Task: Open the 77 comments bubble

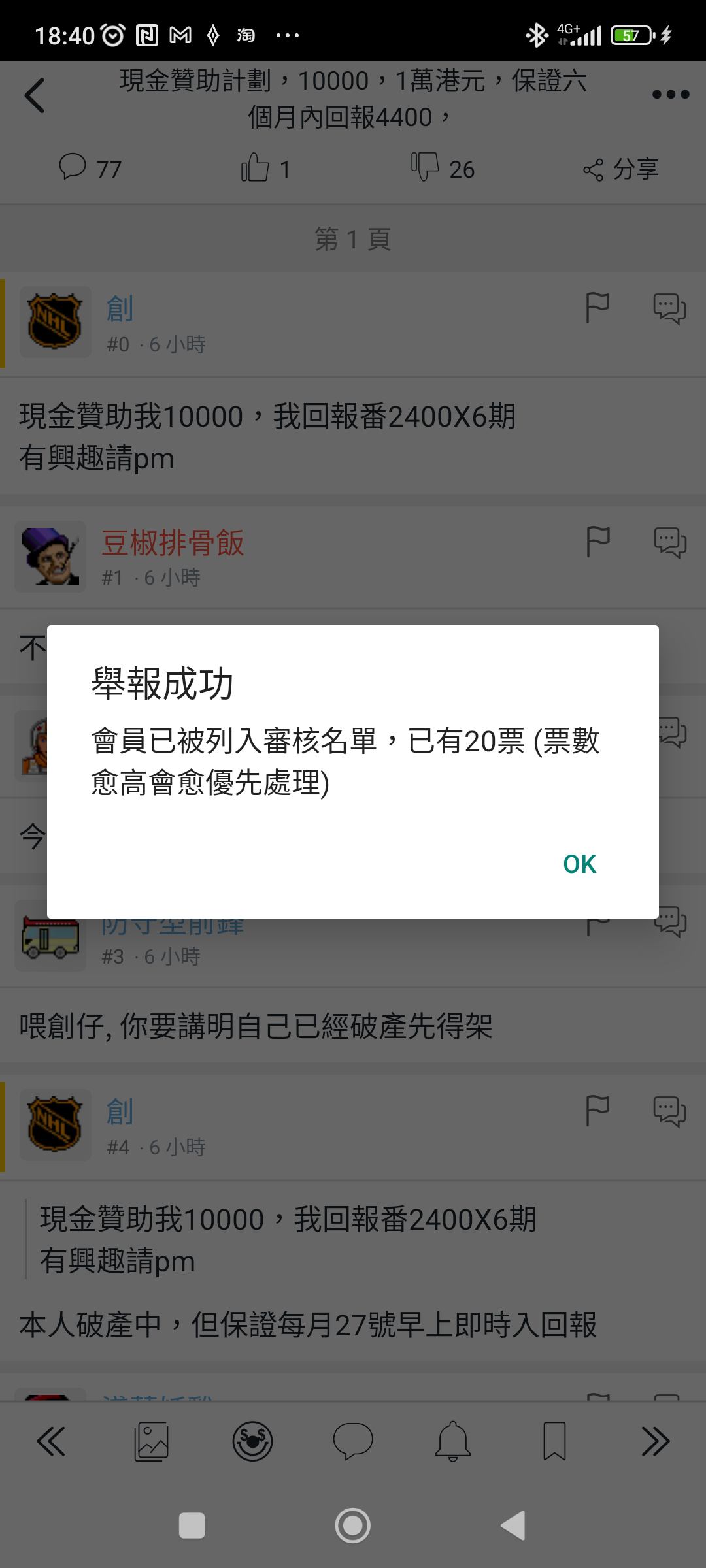Action: 90,168
